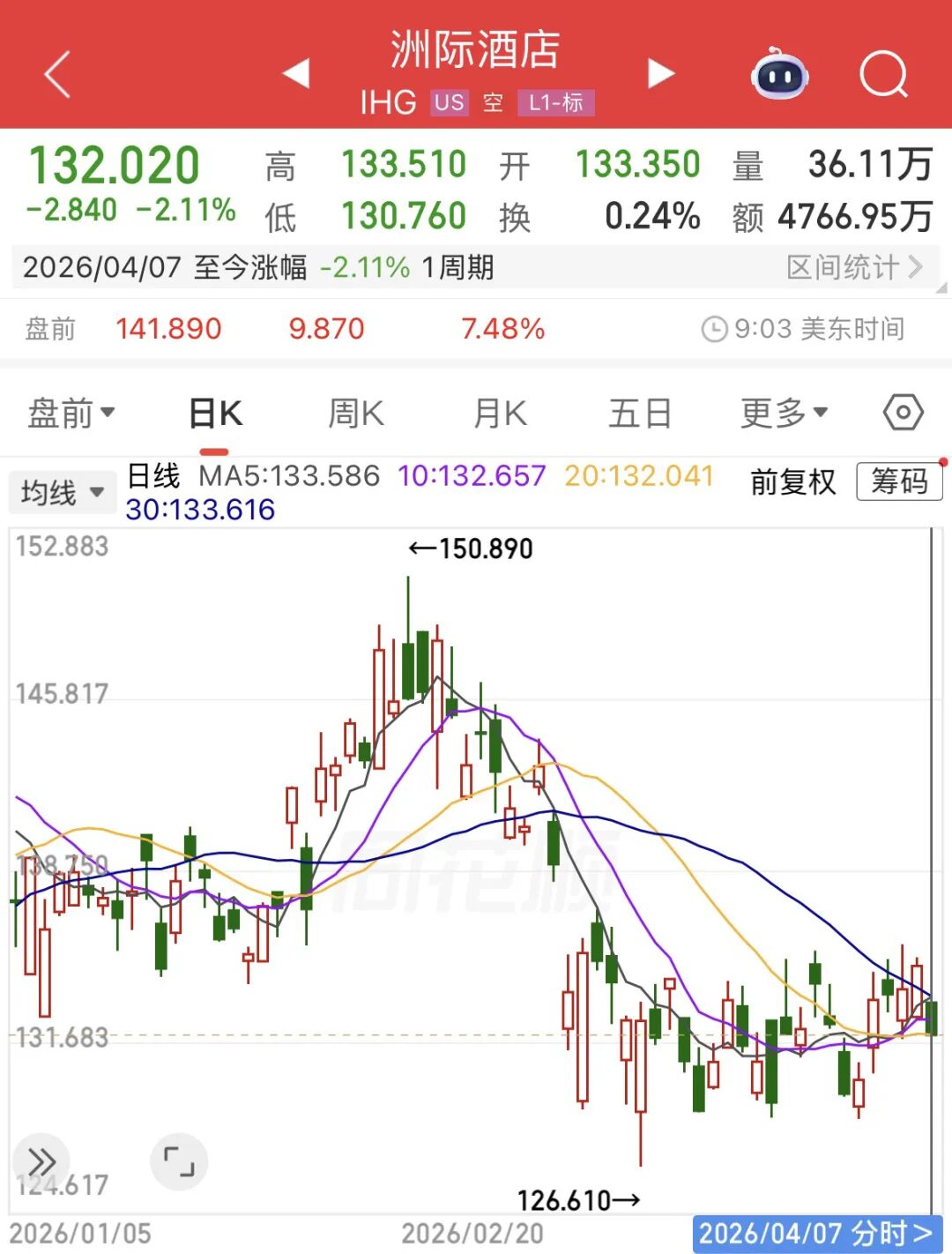Go back using the top-left arrow
Viewport: 952px width, 1254px height.
56,75
